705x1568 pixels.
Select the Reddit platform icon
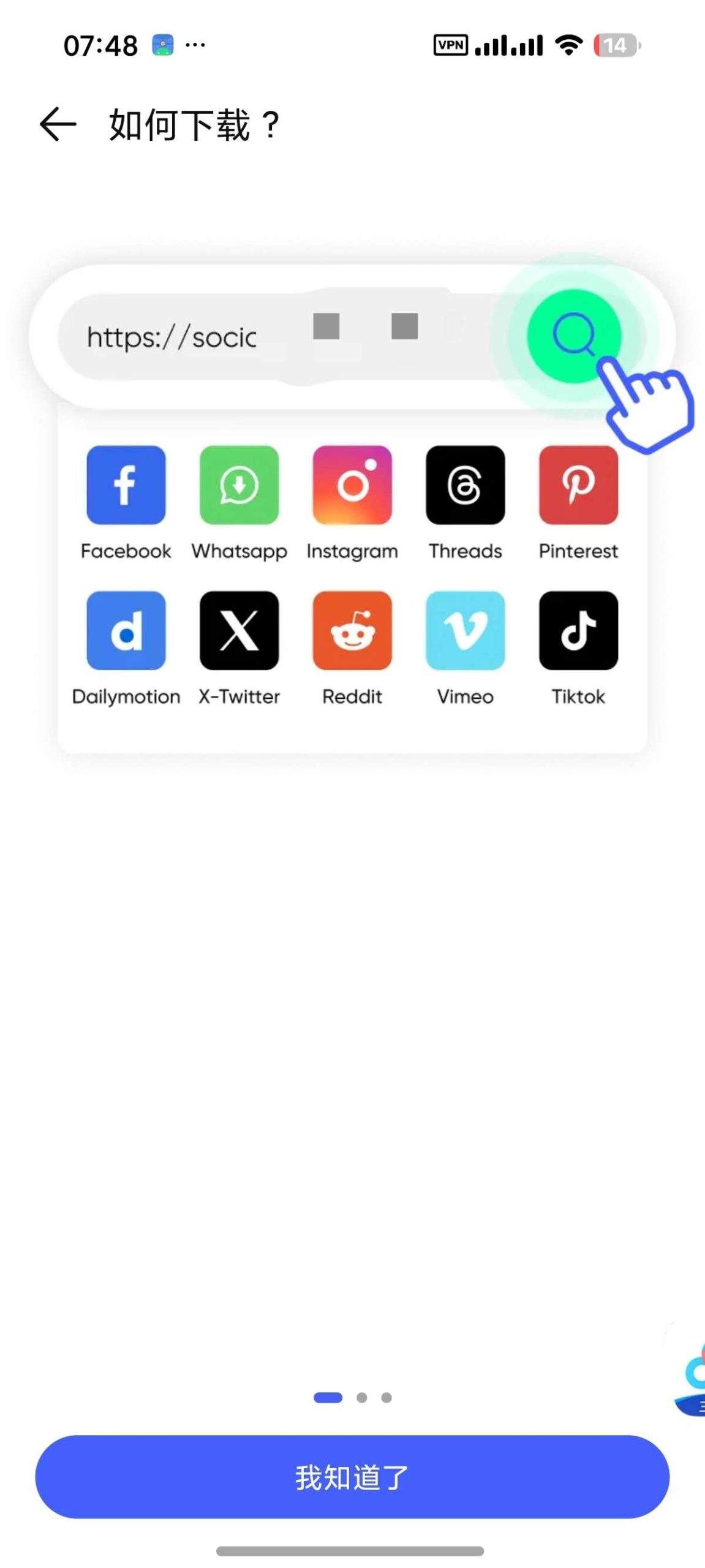tap(352, 630)
